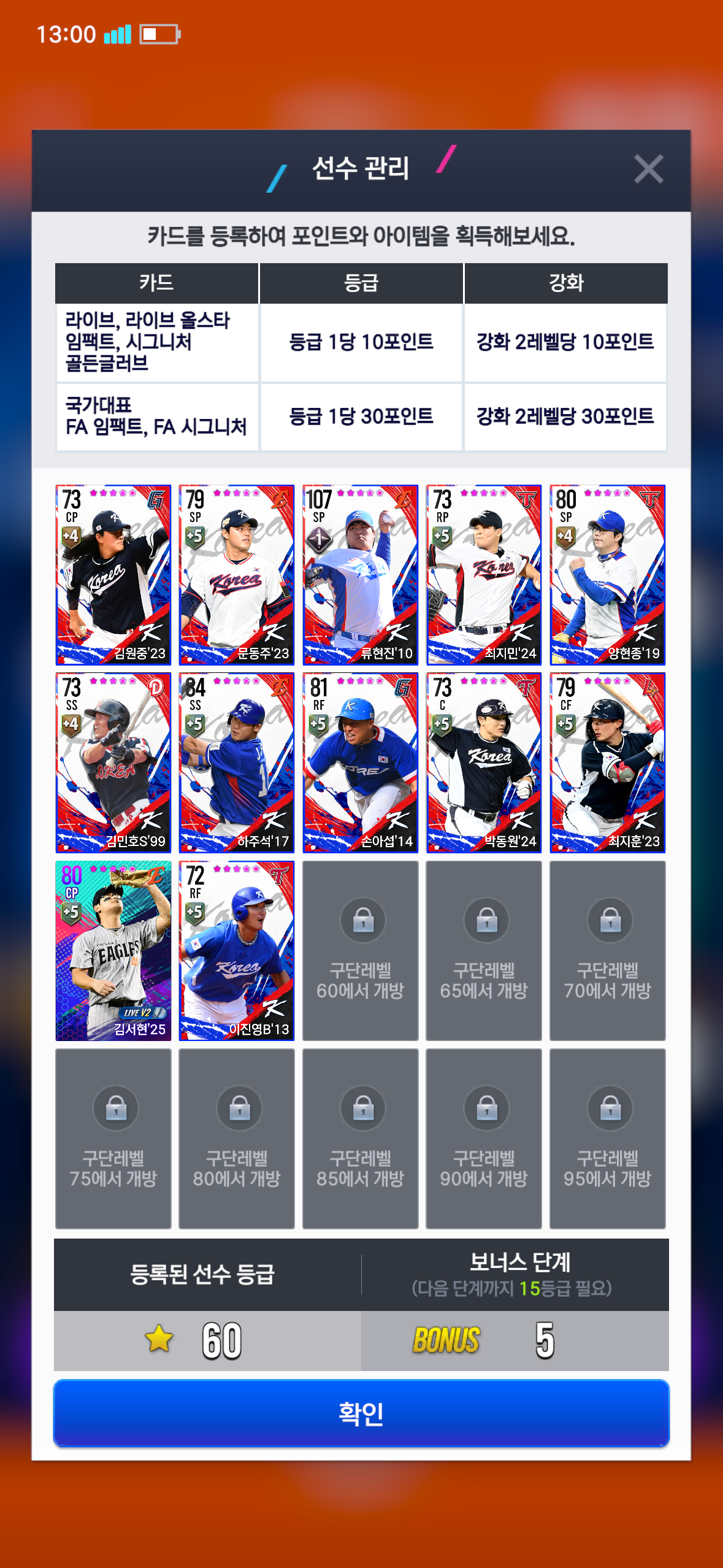The height and width of the screenshot is (1568, 723).
Task: Select the 문동주'23 card
Action: [x=237, y=575]
